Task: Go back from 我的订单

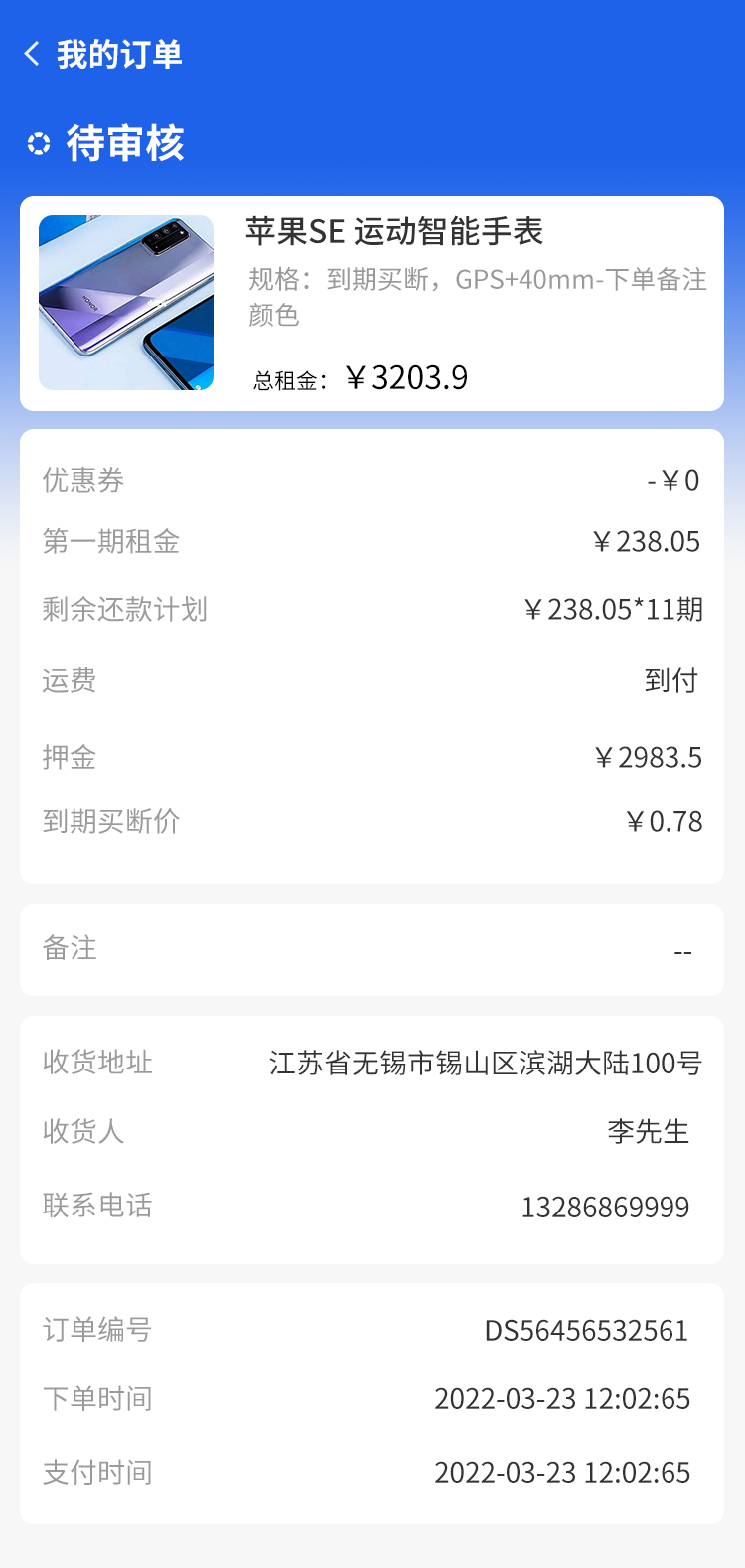Action: tap(32, 54)
